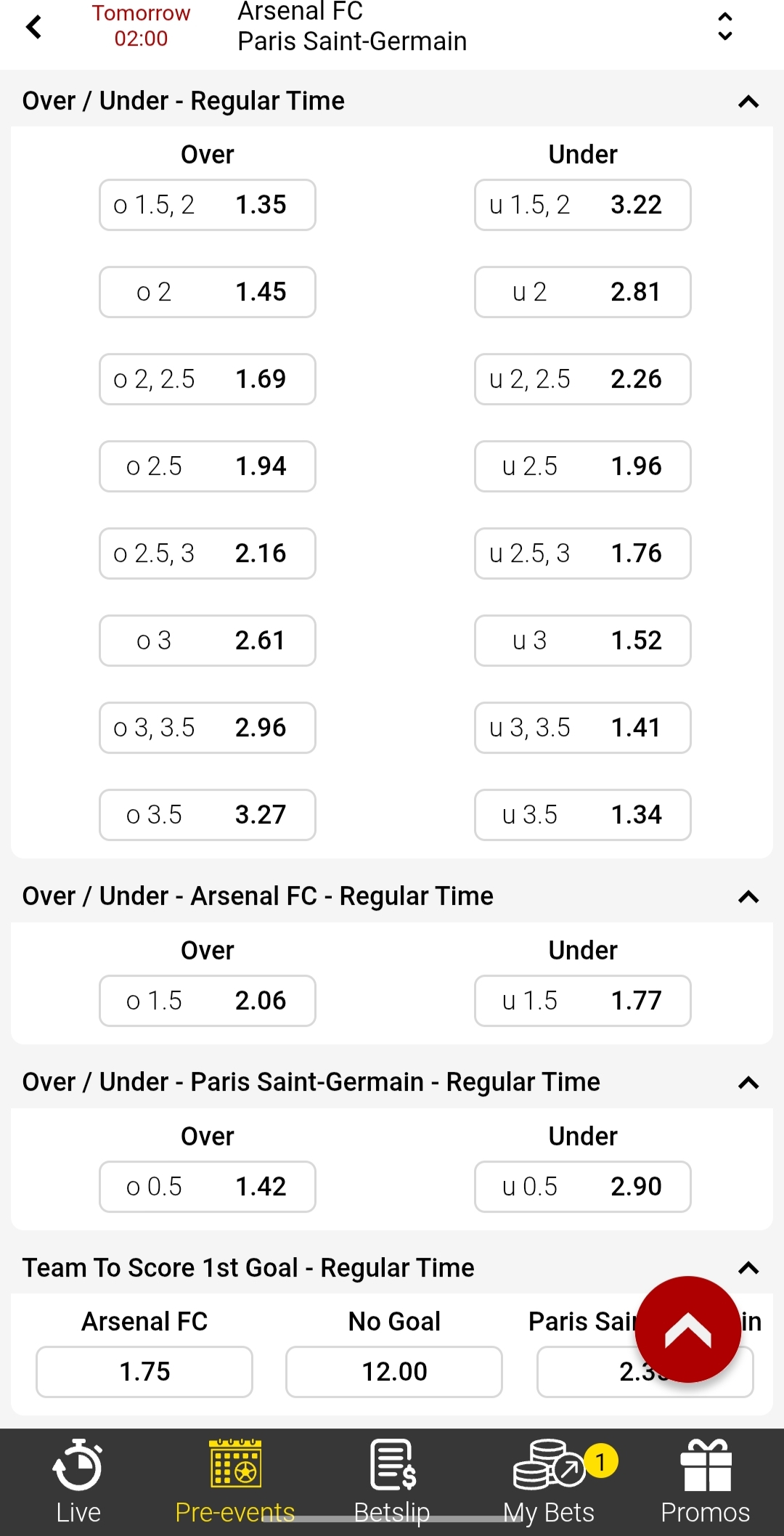
Task: Select Paris Saint-Germain over 0.5 at 1.42
Action: tap(208, 1187)
